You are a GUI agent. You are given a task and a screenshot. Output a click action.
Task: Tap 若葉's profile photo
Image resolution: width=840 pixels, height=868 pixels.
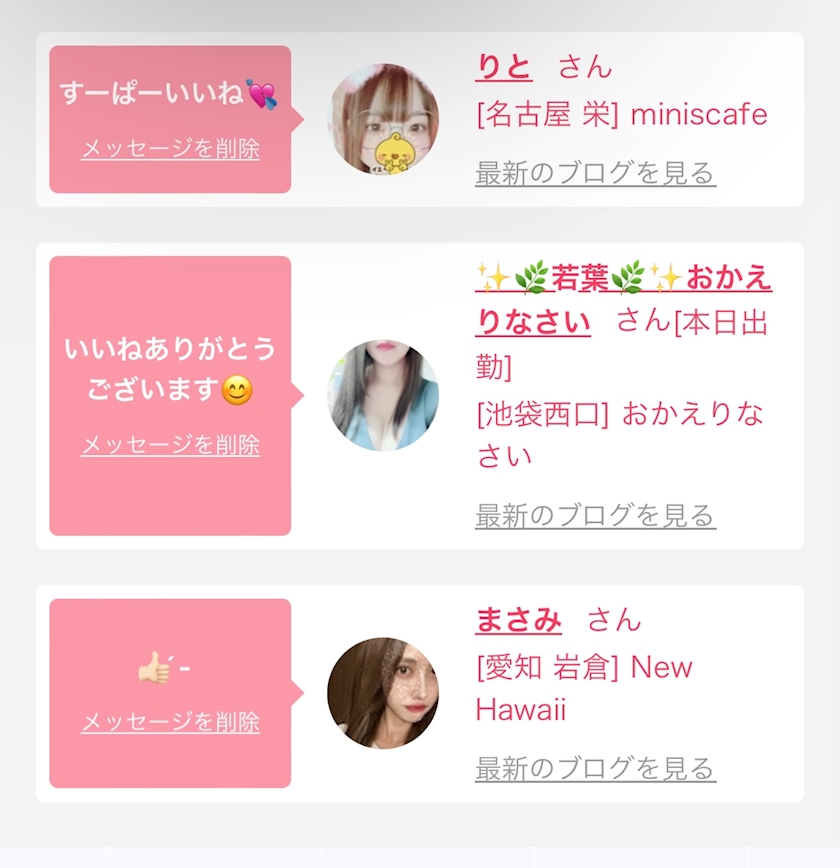pyautogui.click(x=383, y=395)
